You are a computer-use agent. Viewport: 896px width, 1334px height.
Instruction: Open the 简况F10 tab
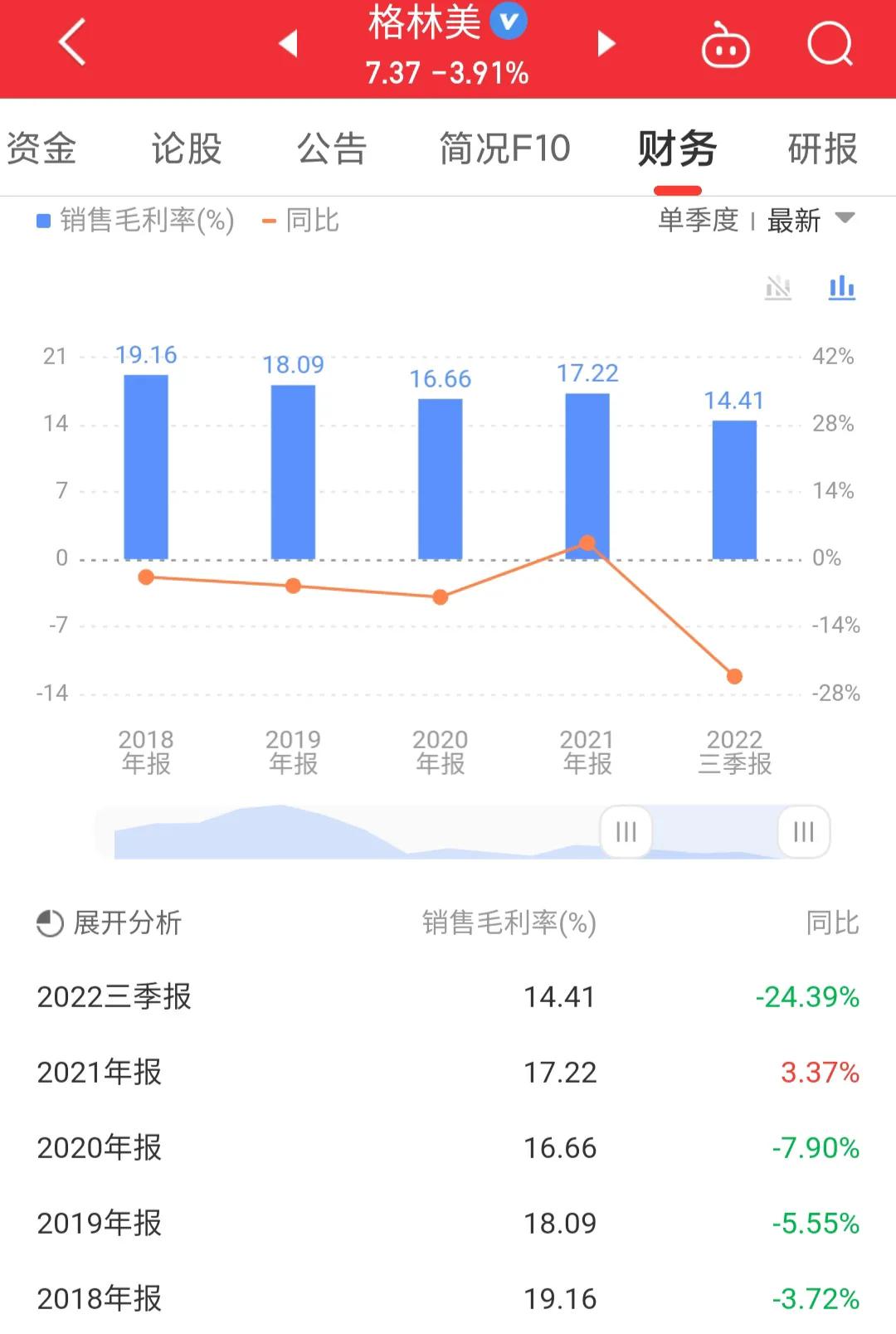tap(503, 148)
